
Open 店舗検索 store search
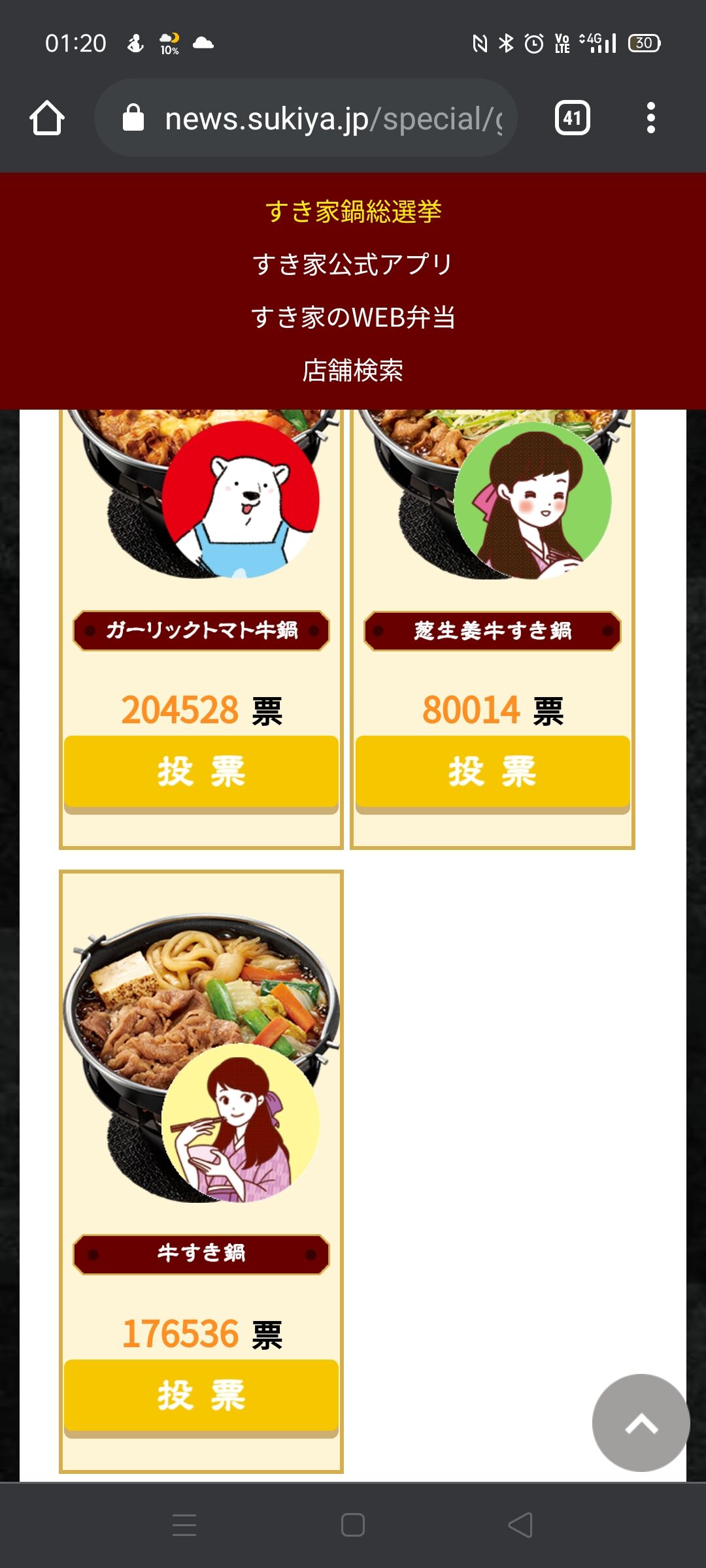coord(353,370)
